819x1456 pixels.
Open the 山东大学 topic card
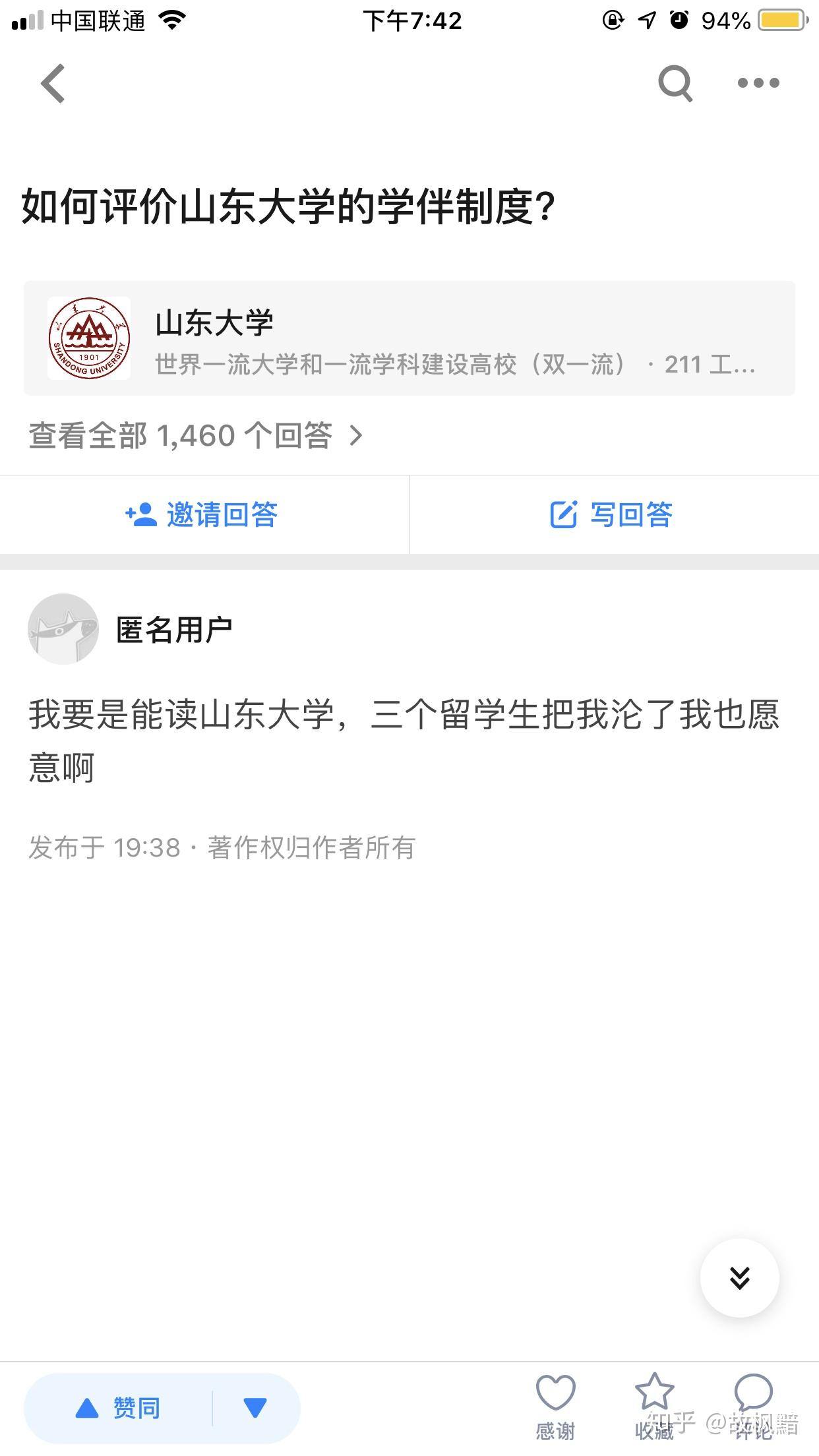[409, 338]
